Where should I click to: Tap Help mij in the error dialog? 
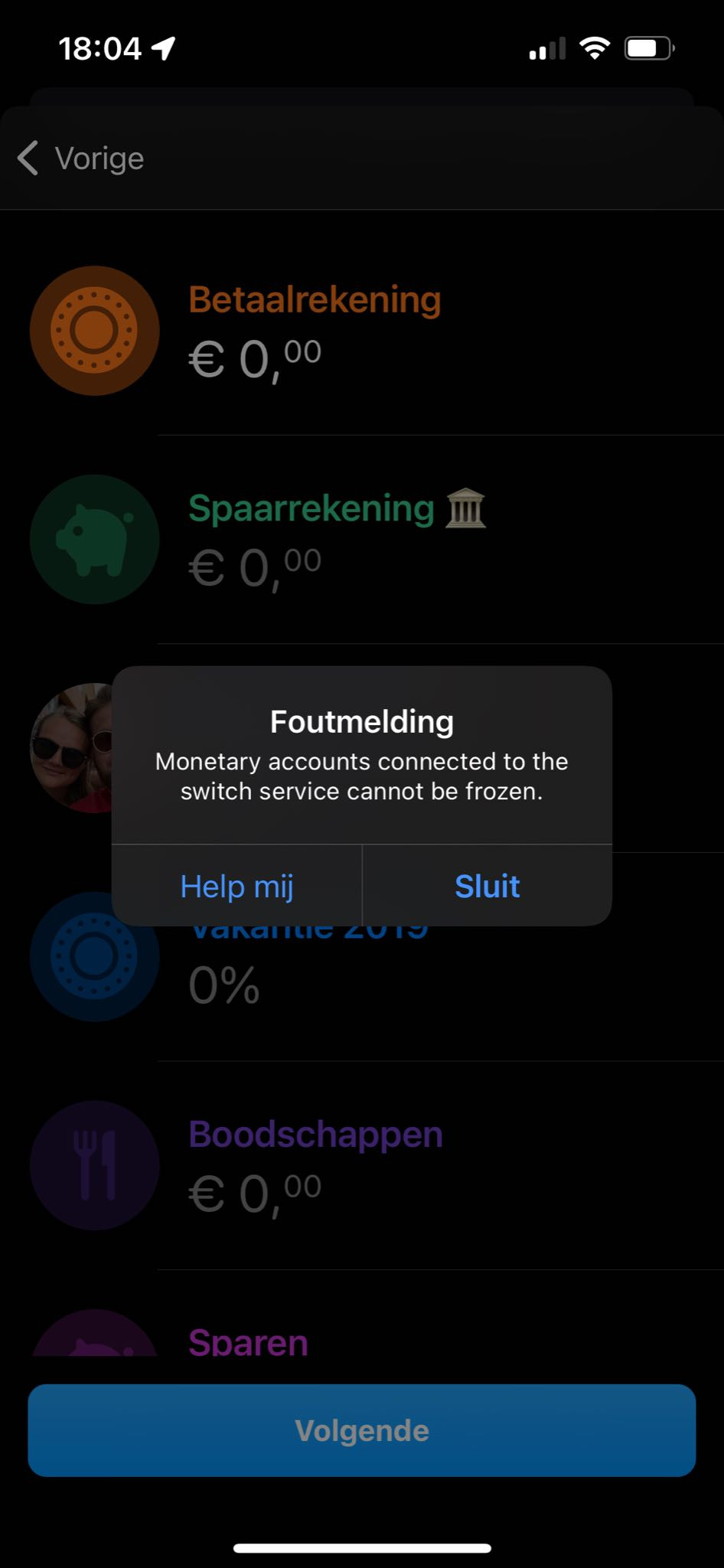pyautogui.click(x=236, y=886)
